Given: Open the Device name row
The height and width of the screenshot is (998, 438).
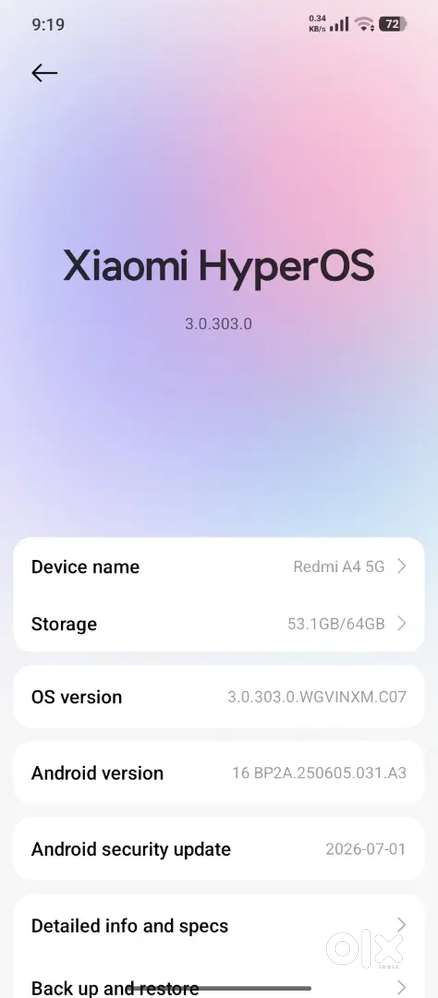Looking at the screenshot, I should click(x=218, y=566).
